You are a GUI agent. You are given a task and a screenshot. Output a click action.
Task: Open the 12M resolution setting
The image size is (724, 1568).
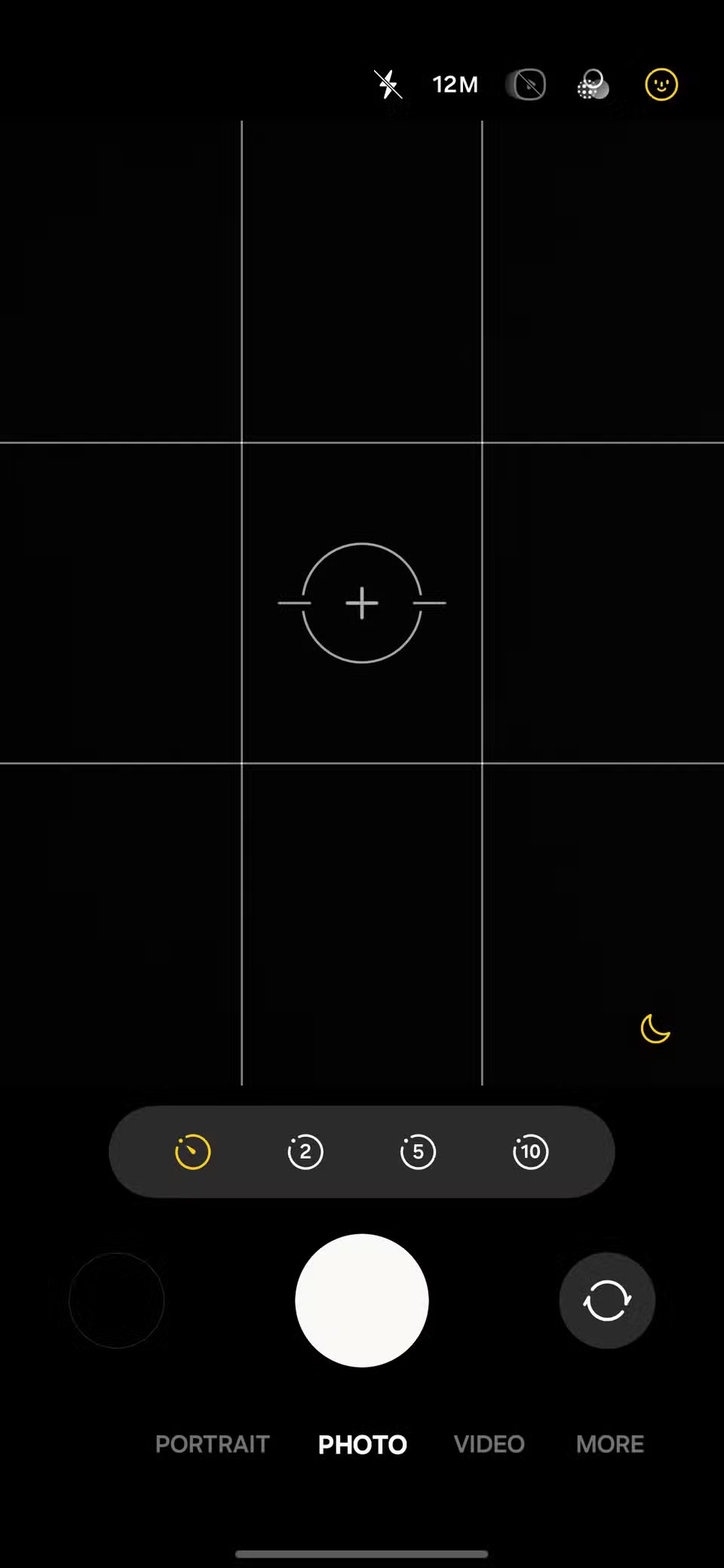click(x=456, y=84)
